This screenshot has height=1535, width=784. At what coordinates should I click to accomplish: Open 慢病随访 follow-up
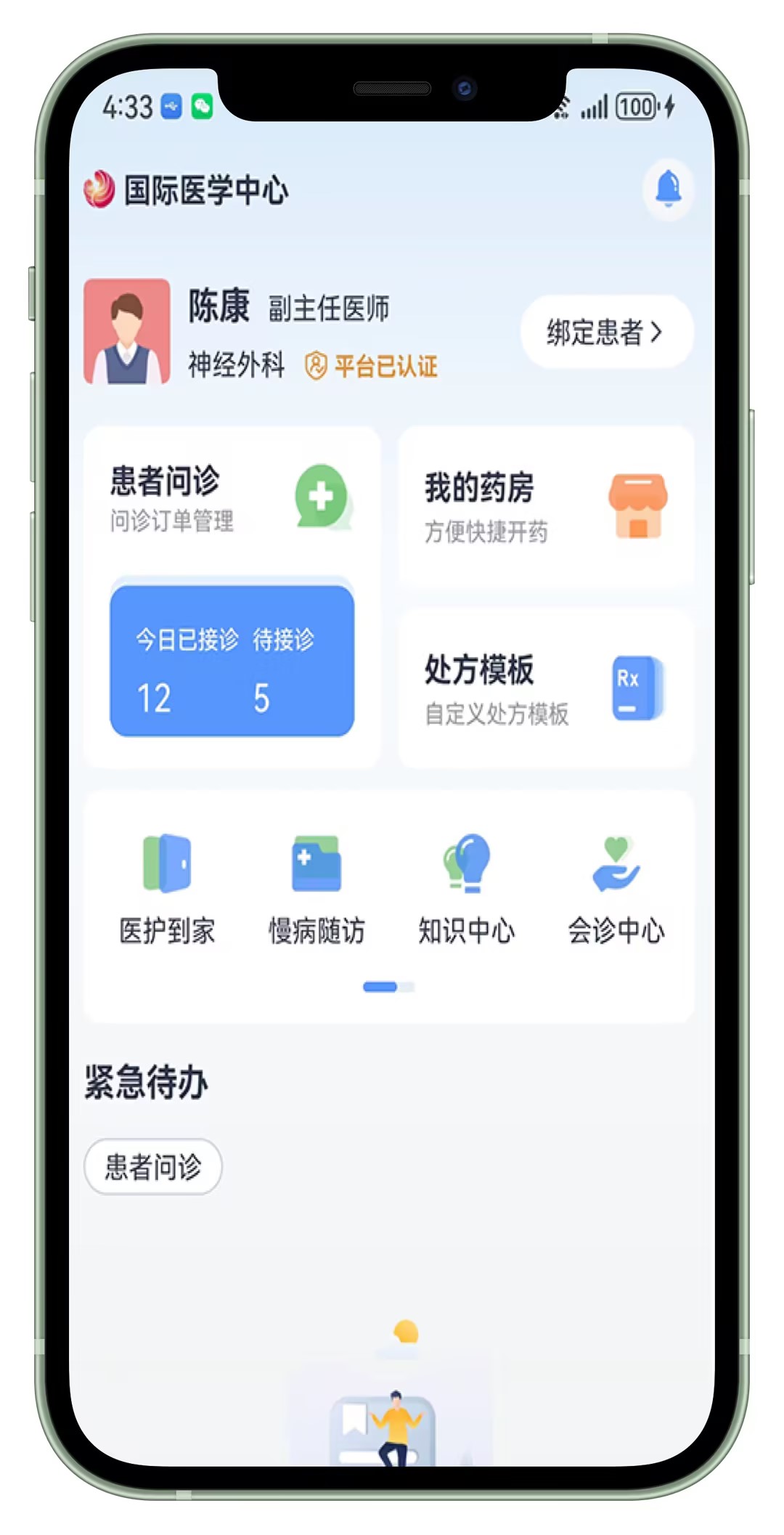[317, 889]
